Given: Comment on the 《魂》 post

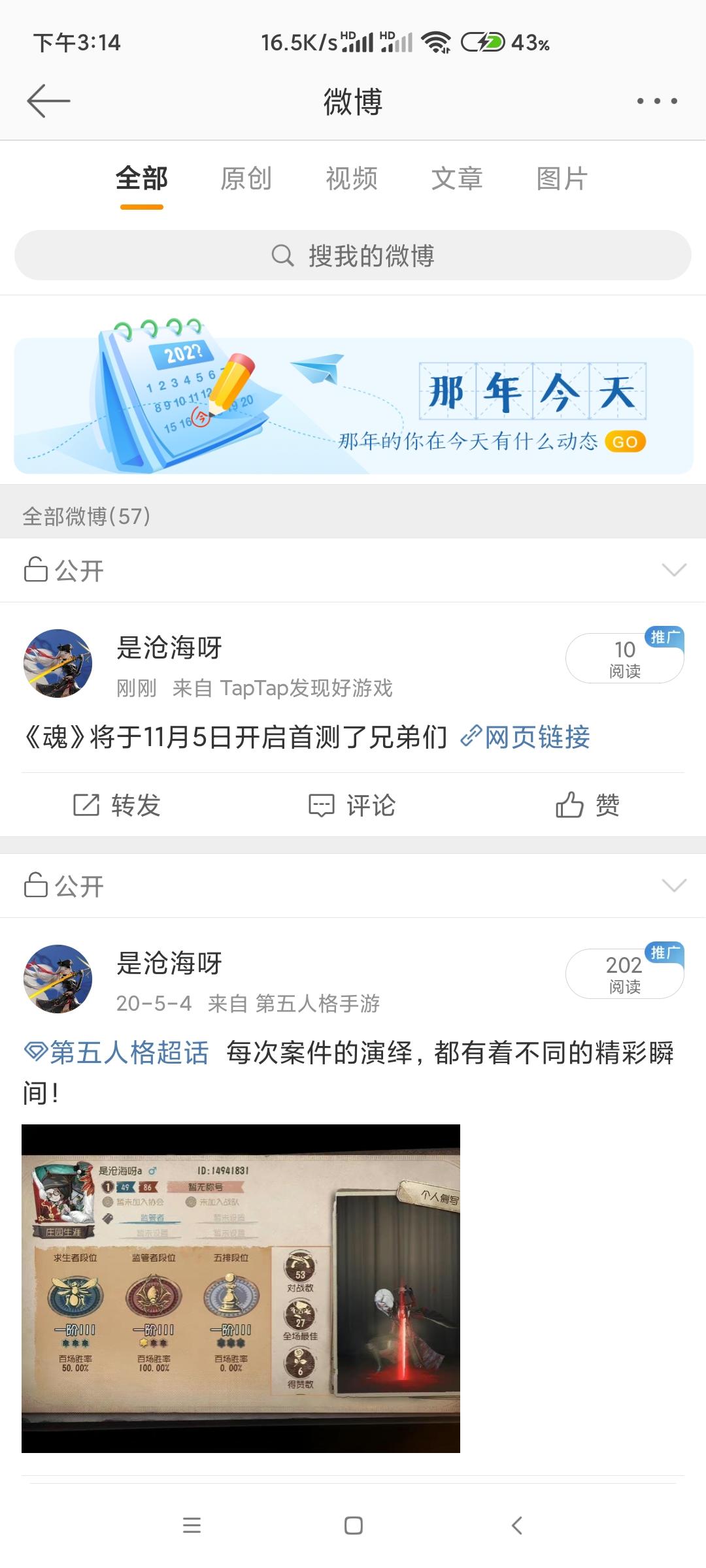Looking at the screenshot, I should pos(352,805).
